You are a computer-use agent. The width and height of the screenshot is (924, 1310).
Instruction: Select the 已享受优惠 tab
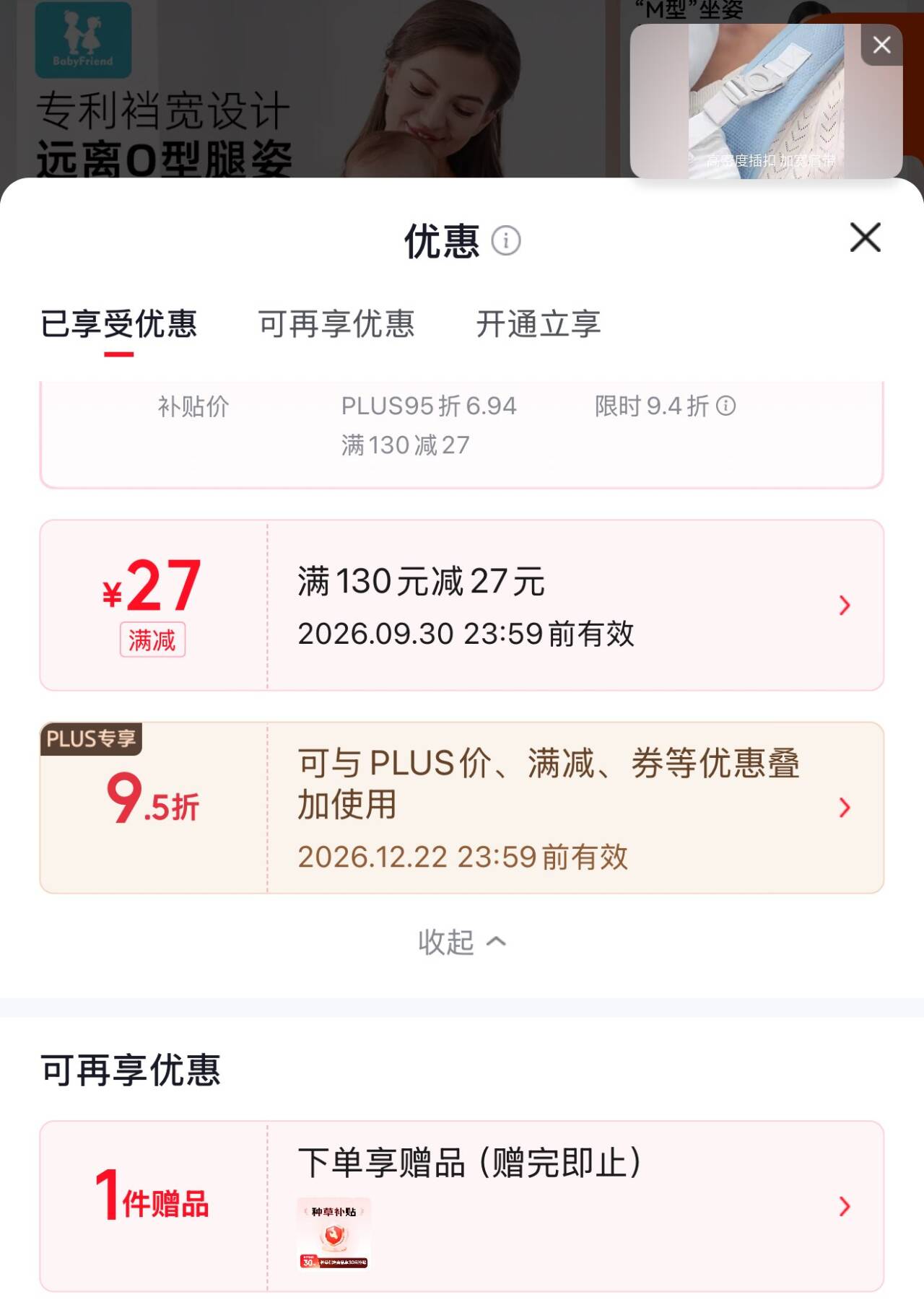(118, 324)
